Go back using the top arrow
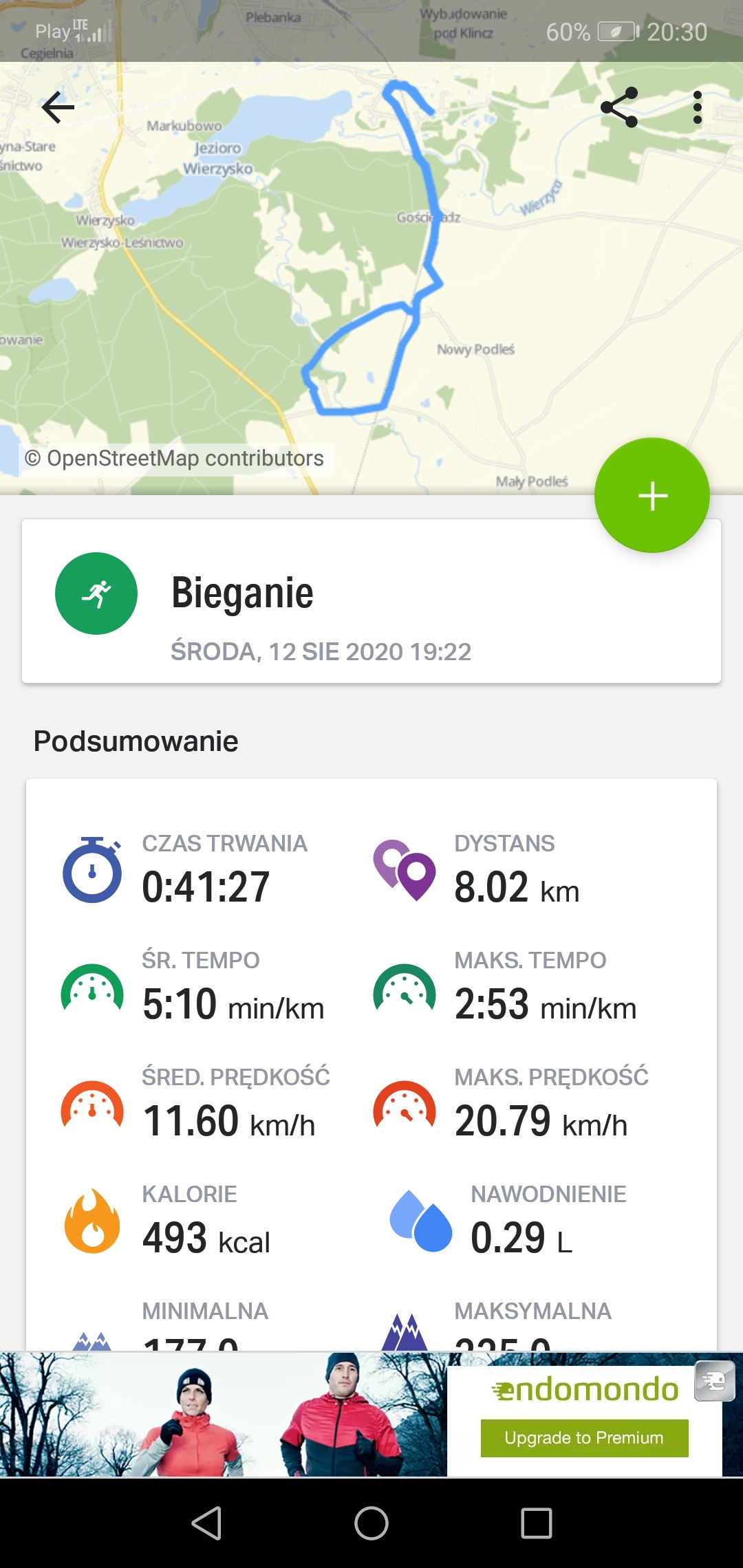This screenshot has width=743, height=1568. pyautogui.click(x=58, y=107)
